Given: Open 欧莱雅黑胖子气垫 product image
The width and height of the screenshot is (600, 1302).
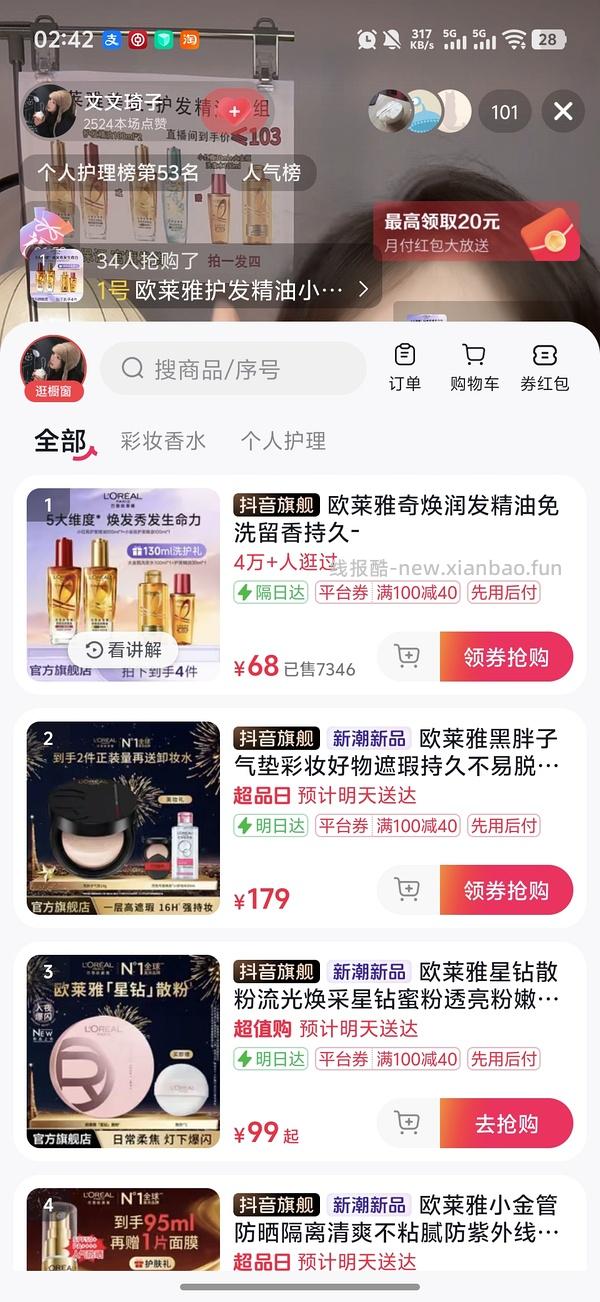Looking at the screenshot, I should (x=123, y=818).
